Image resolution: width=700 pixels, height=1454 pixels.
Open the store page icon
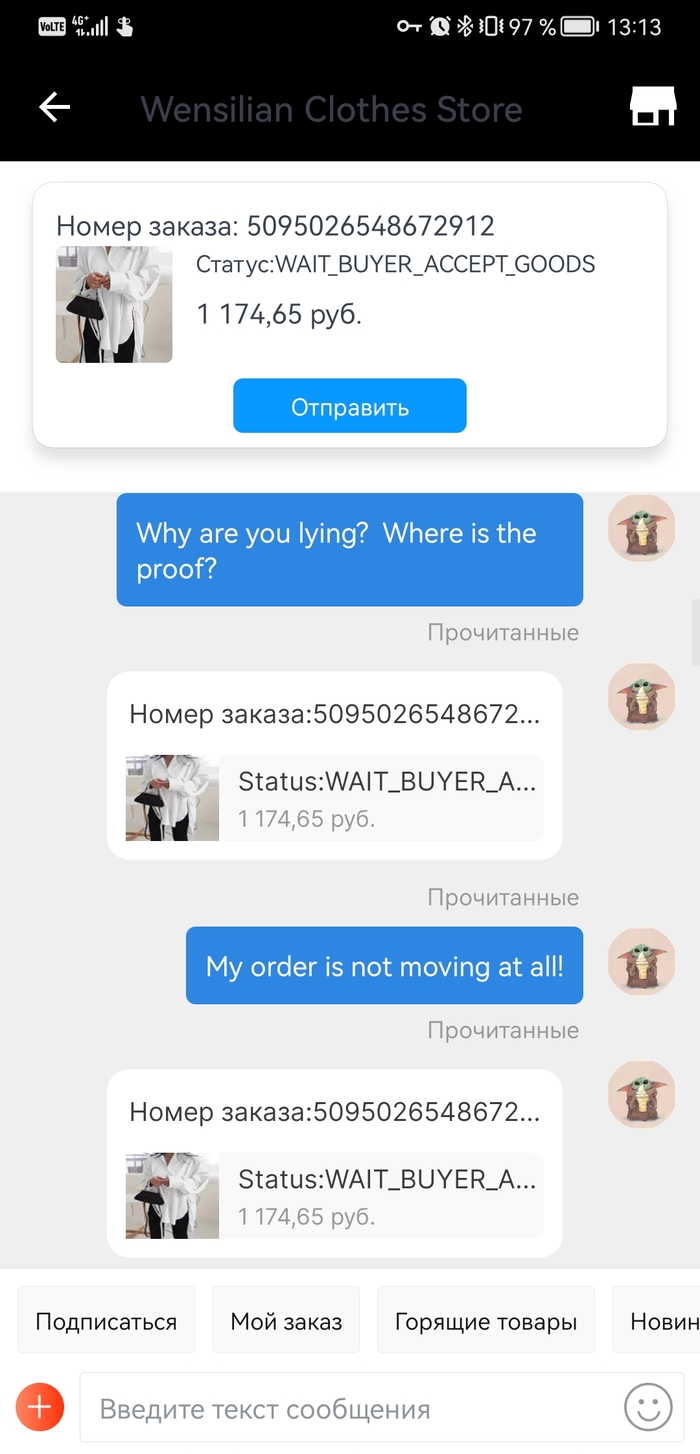[x=653, y=106]
